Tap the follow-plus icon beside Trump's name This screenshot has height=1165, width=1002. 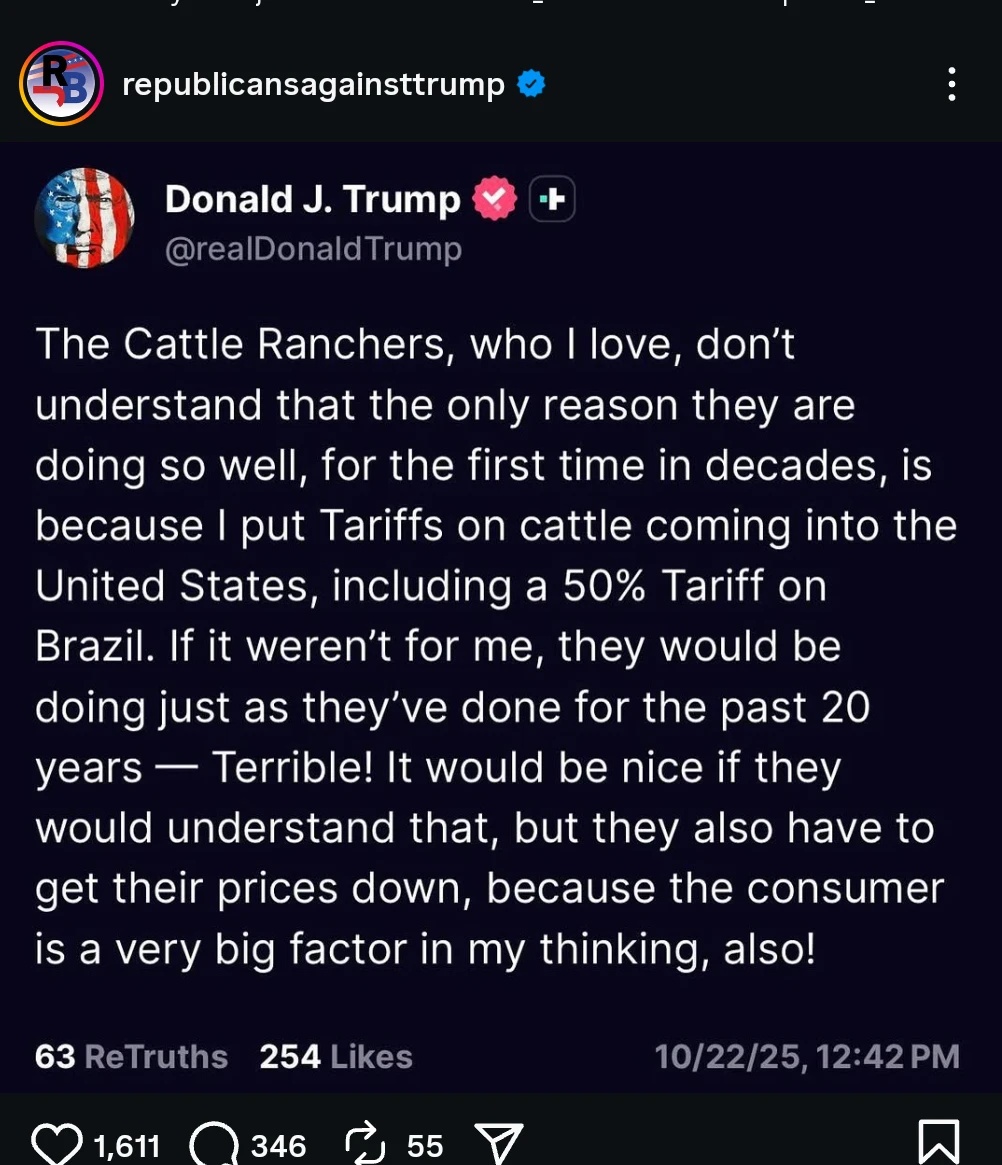[552, 198]
